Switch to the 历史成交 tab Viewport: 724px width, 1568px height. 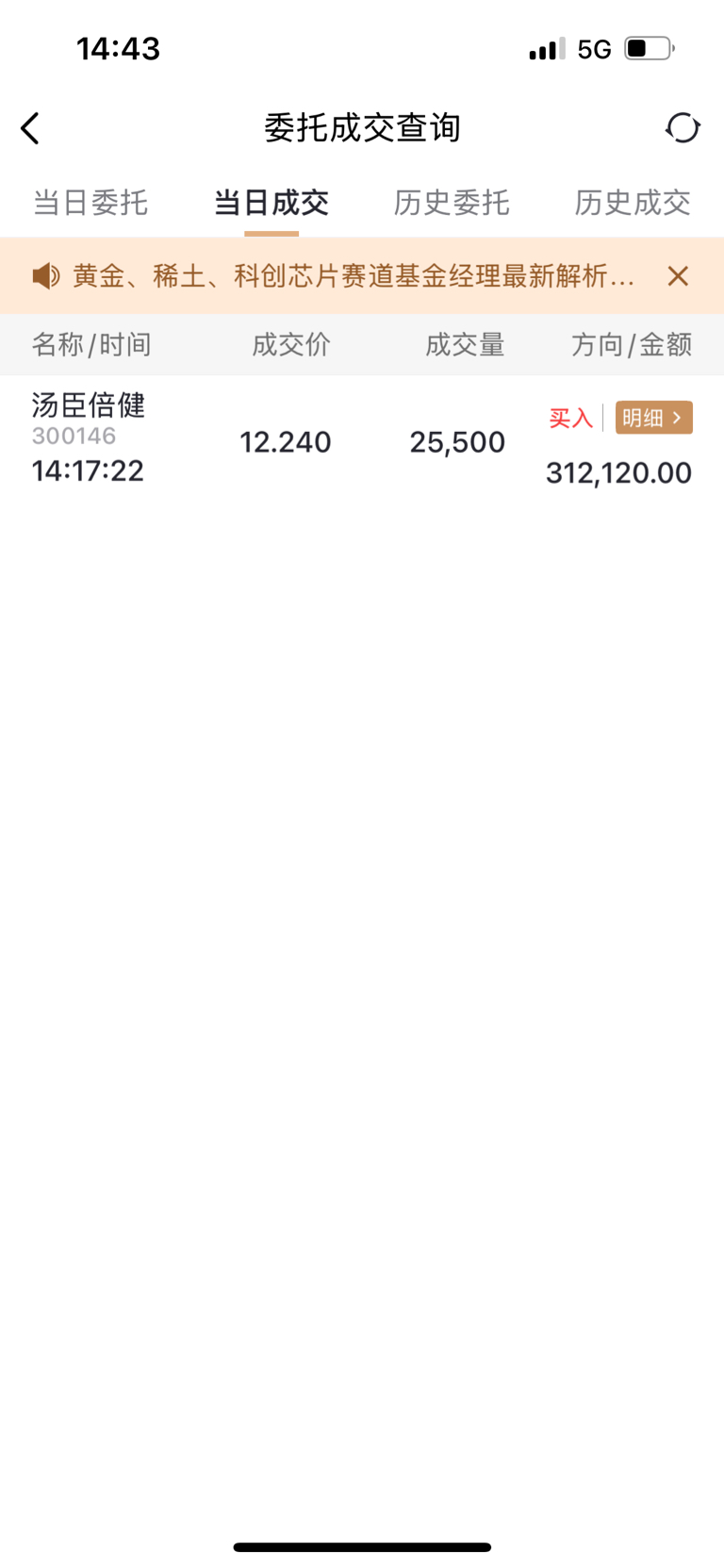coord(633,203)
